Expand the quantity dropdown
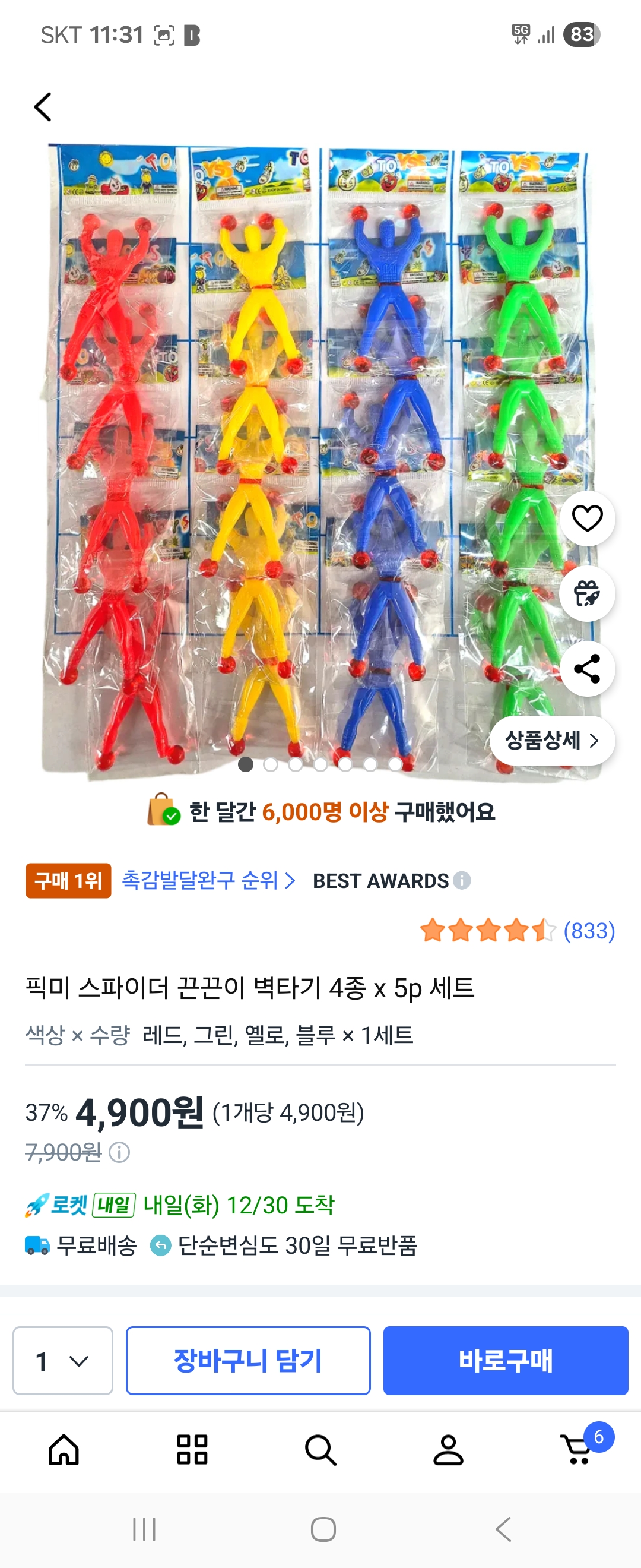Image resolution: width=641 pixels, height=1568 pixels. coord(63,1361)
